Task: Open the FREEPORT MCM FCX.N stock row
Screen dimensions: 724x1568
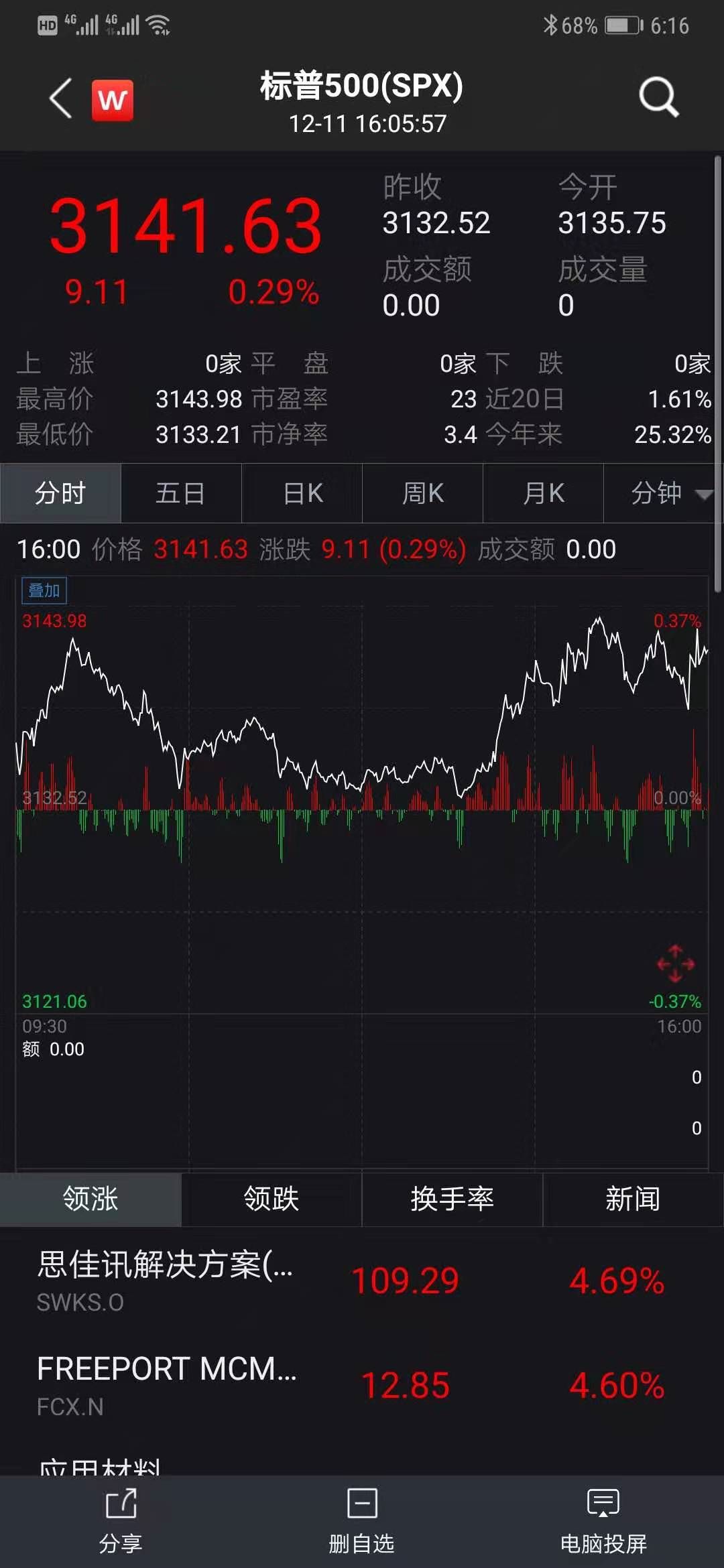Action: (x=362, y=1385)
